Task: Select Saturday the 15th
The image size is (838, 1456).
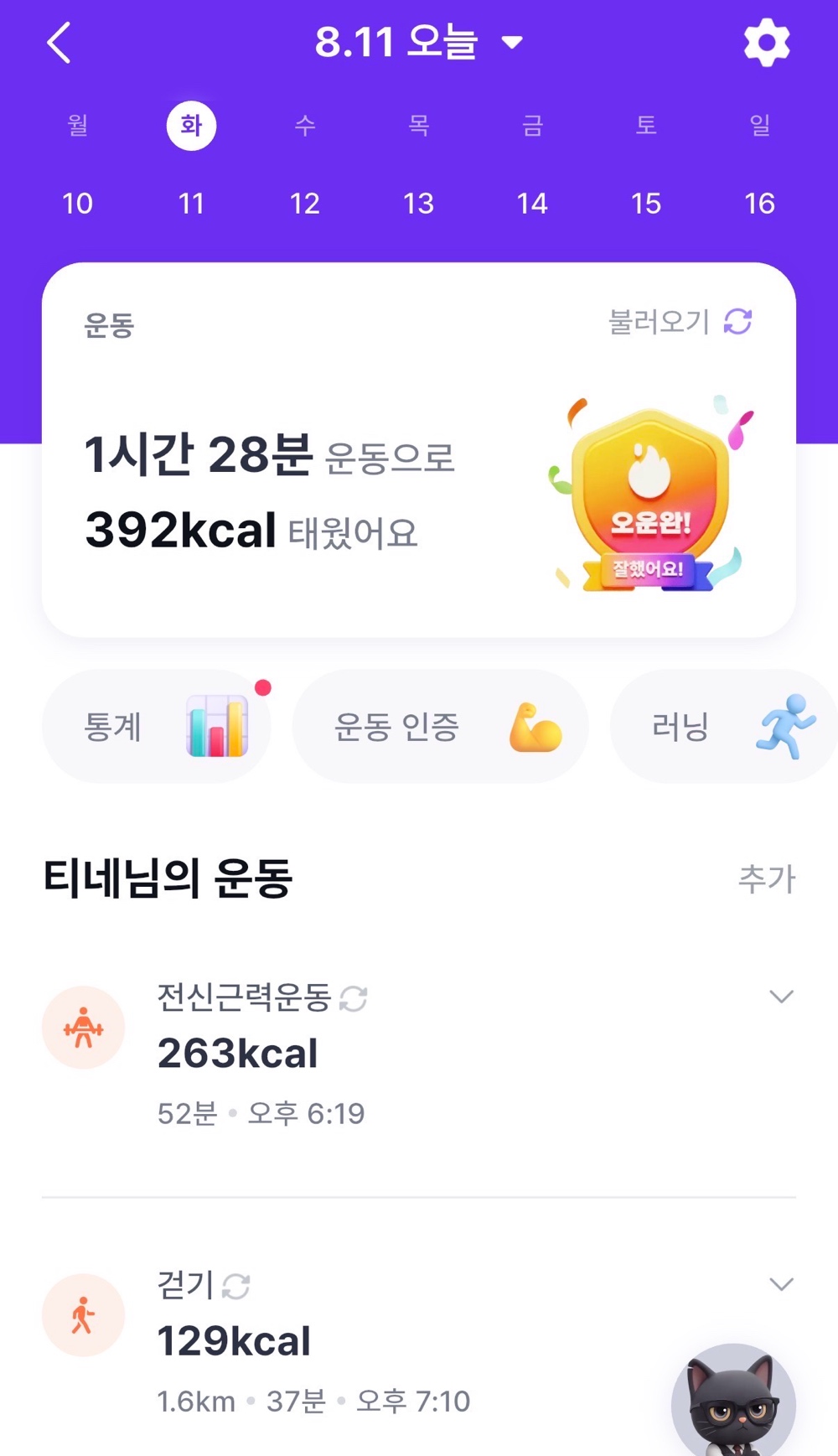Action: pyautogui.click(x=646, y=163)
